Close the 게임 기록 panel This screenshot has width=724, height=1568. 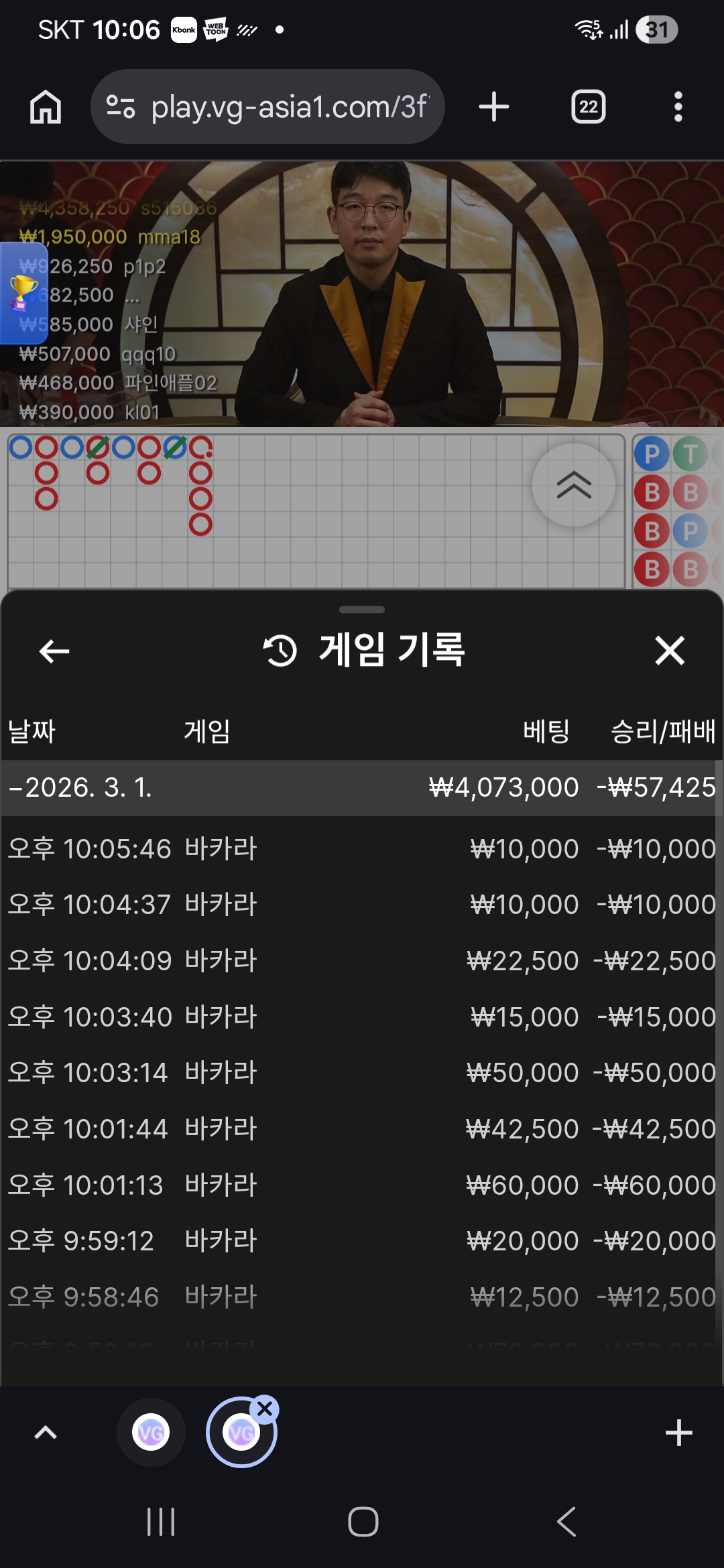[x=669, y=651]
